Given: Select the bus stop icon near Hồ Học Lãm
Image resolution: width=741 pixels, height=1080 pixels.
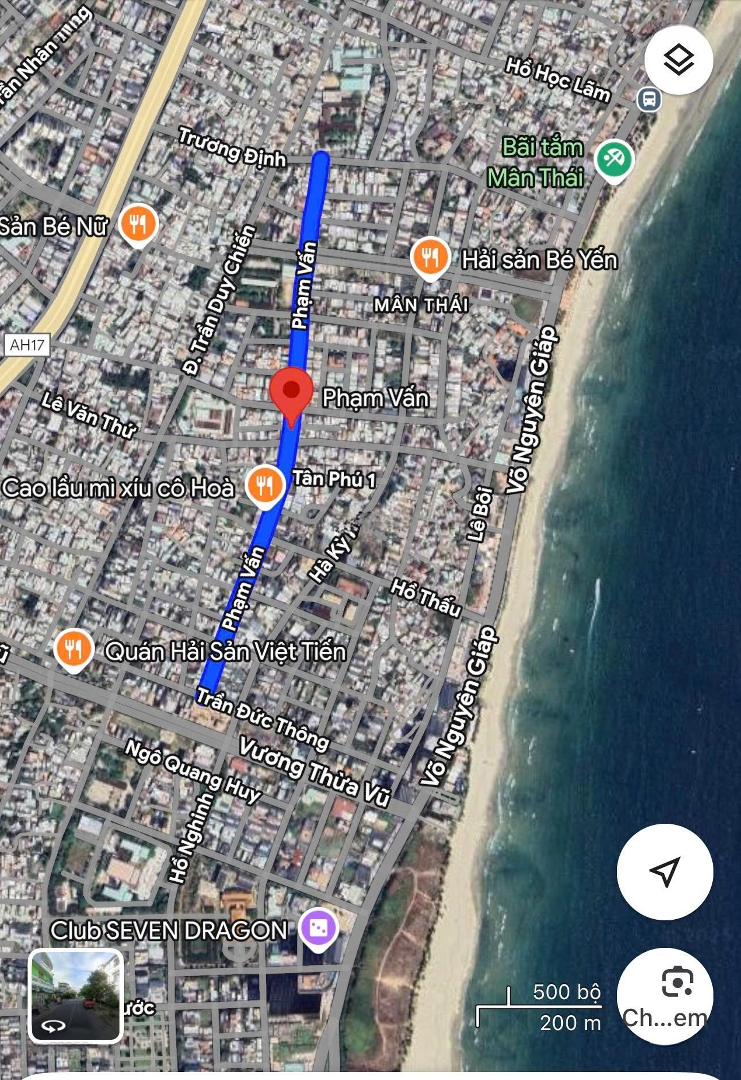Looking at the screenshot, I should (650, 98).
